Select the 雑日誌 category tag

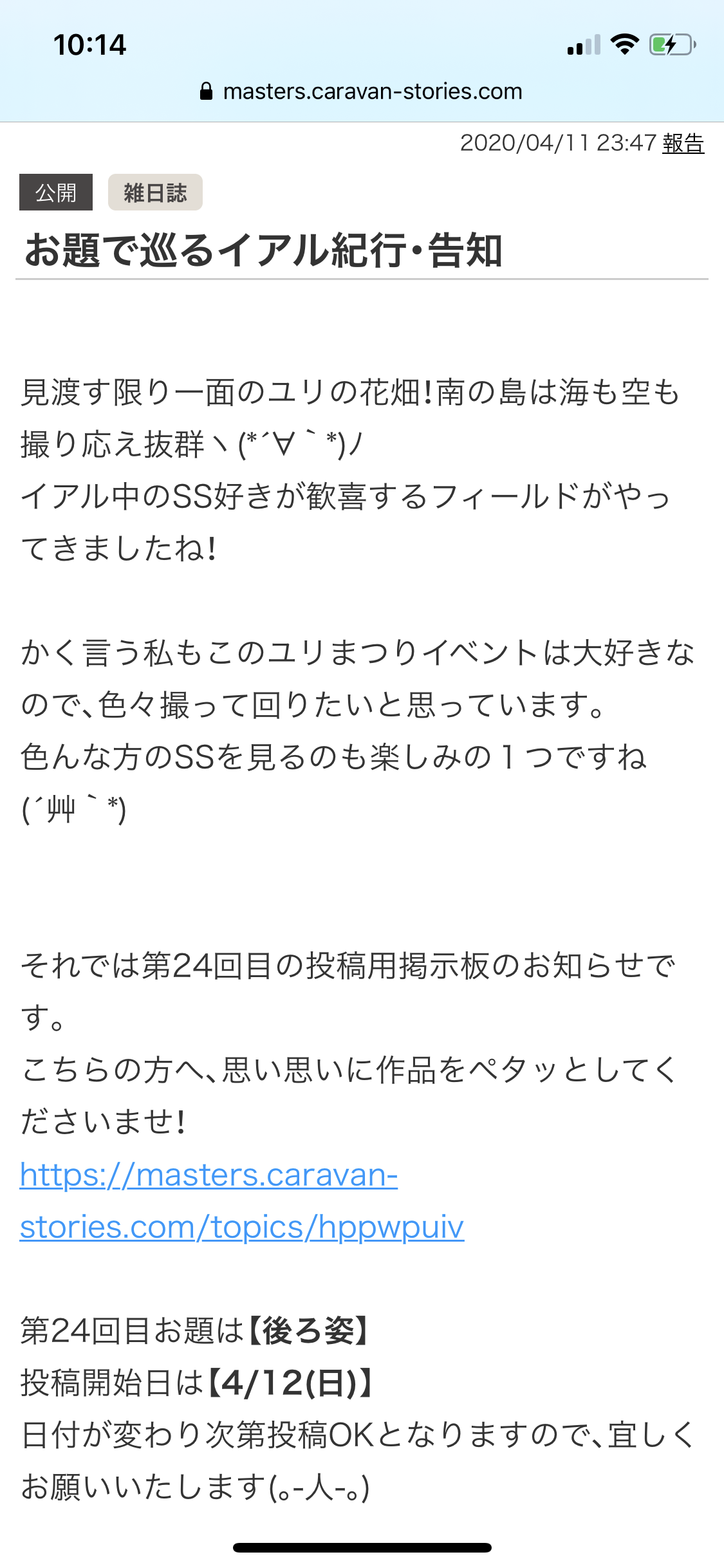[x=155, y=192]
